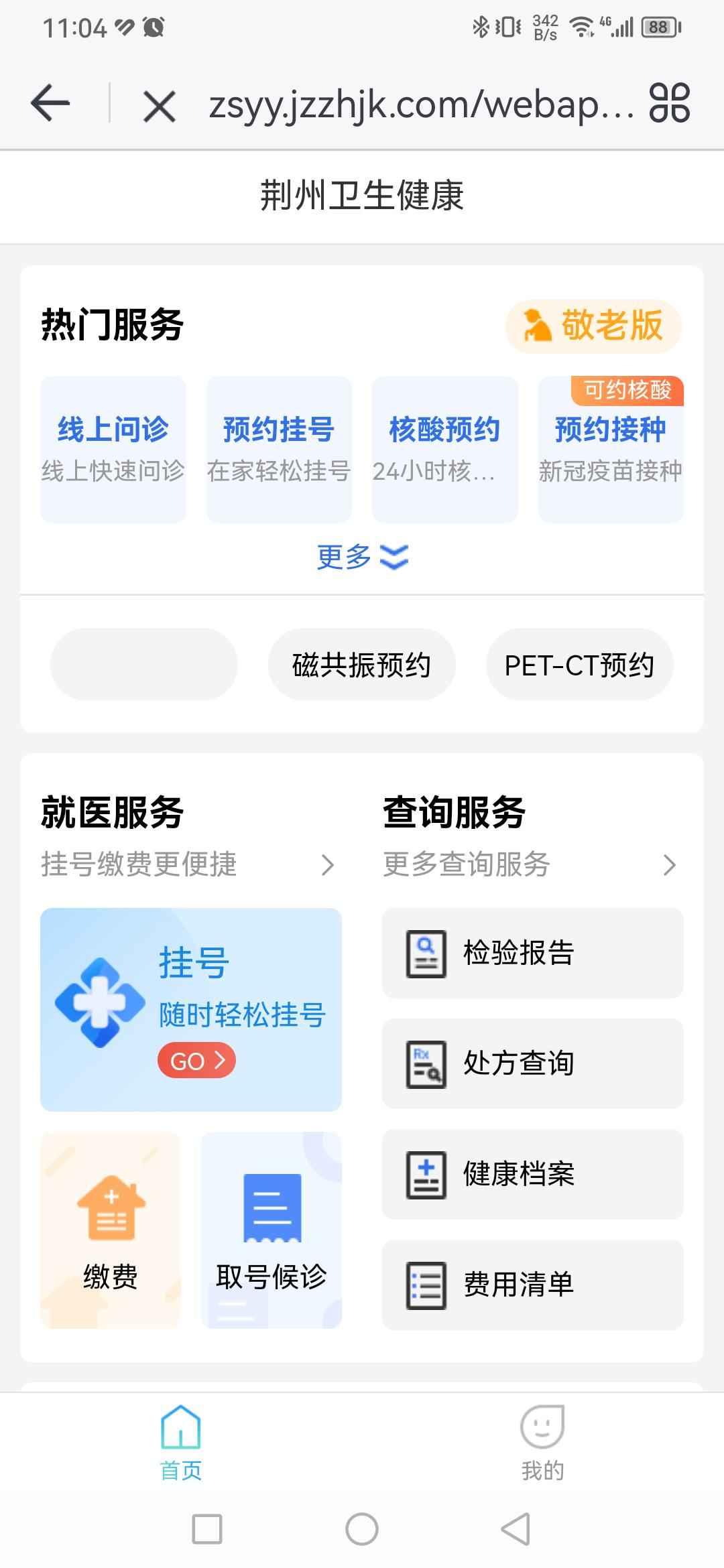Open the 缴费 payment tile

click(x=111, y=1230)
